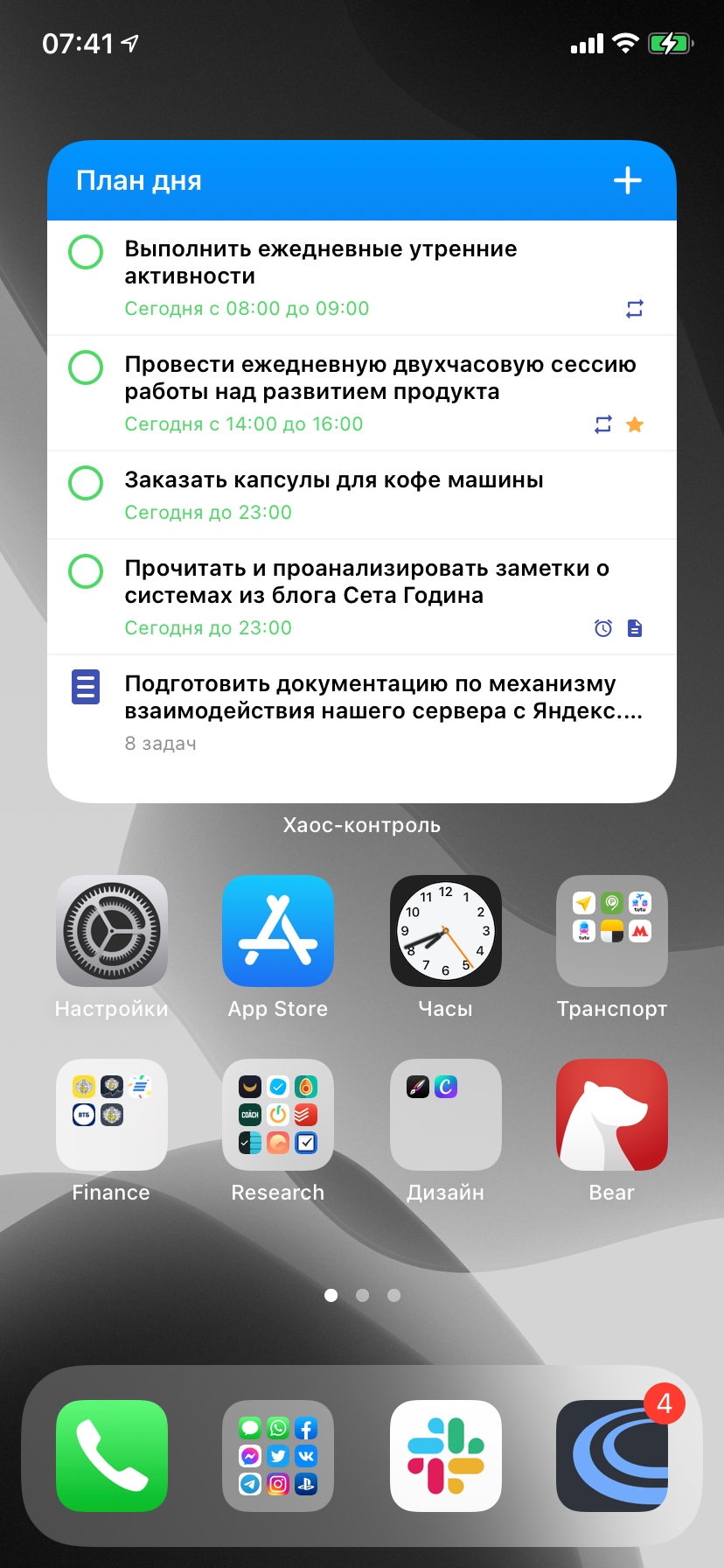
Task: Complete "Заказать капсулы для кофе машины" task
Action: click(x=86, y=483)
